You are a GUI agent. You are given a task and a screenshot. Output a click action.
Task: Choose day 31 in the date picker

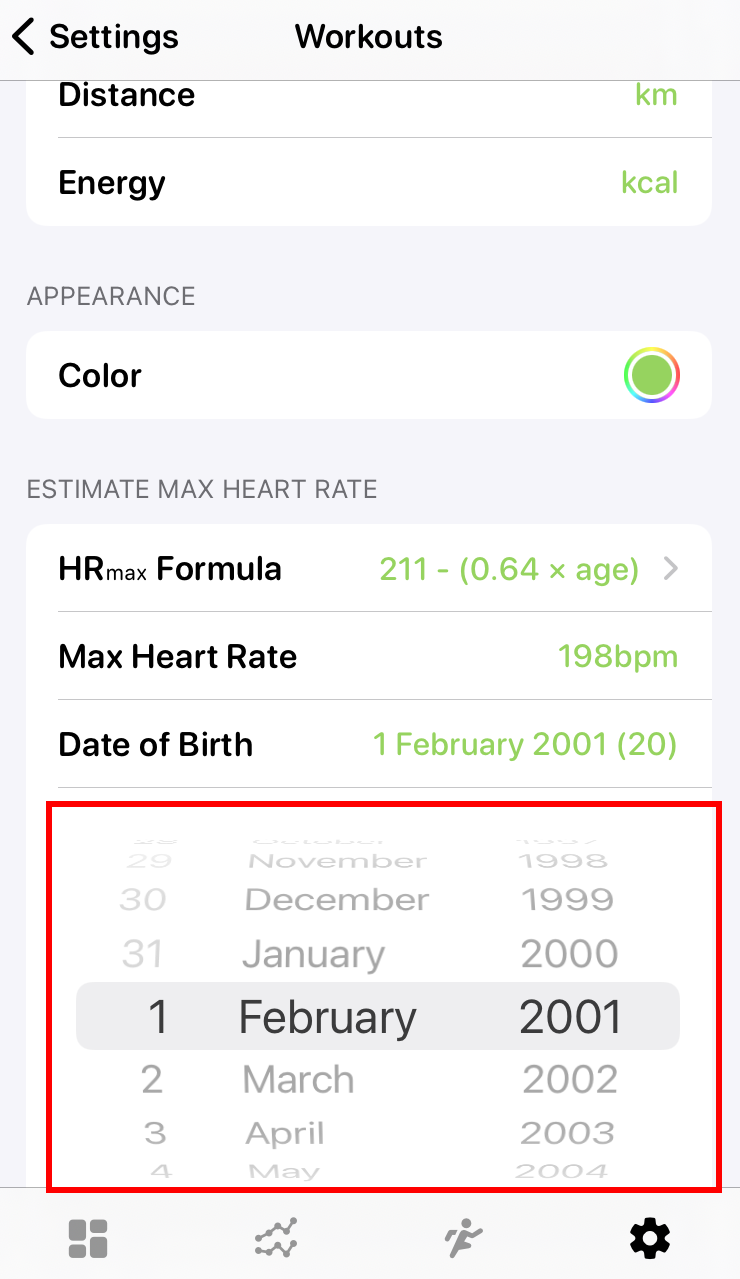click(143, 955)
